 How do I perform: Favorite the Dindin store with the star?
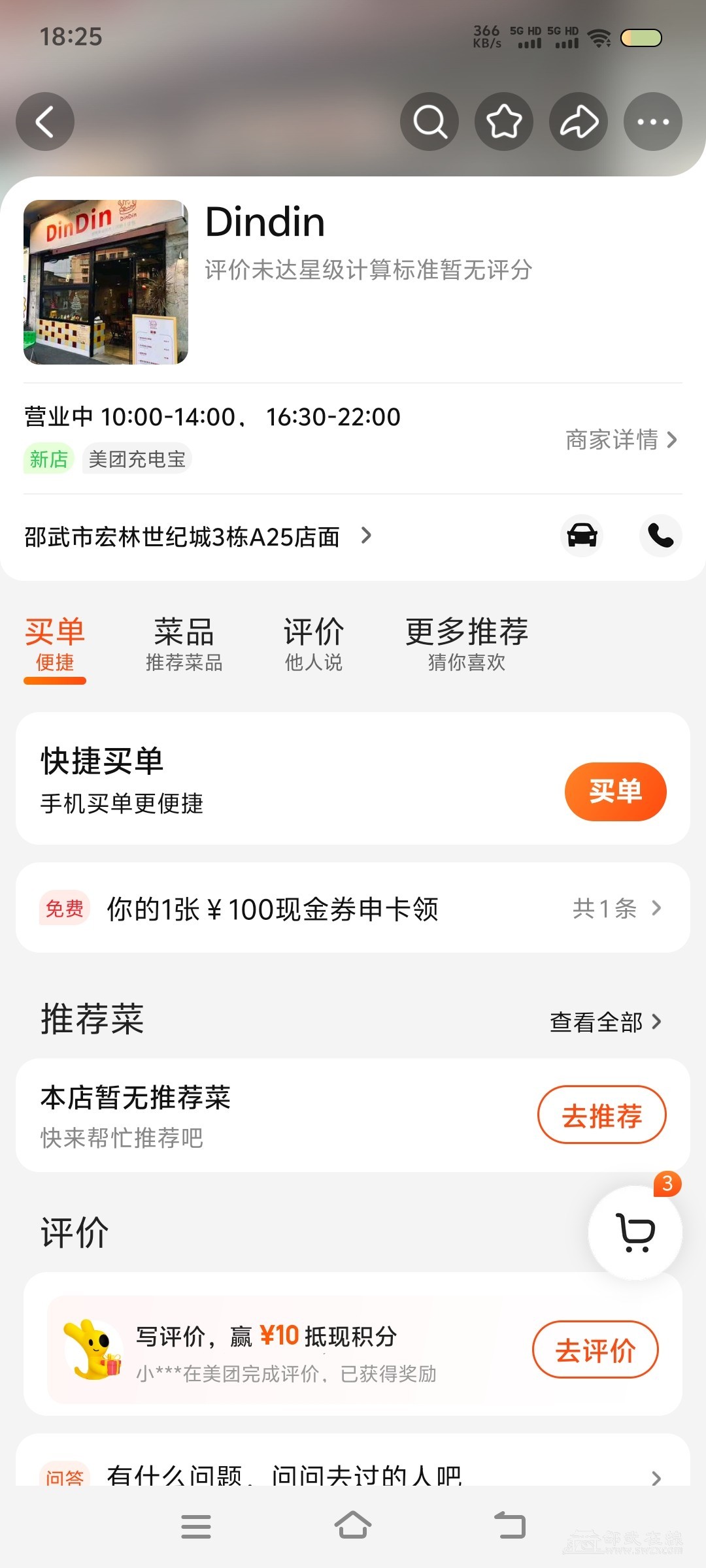(x=504, y=122)
